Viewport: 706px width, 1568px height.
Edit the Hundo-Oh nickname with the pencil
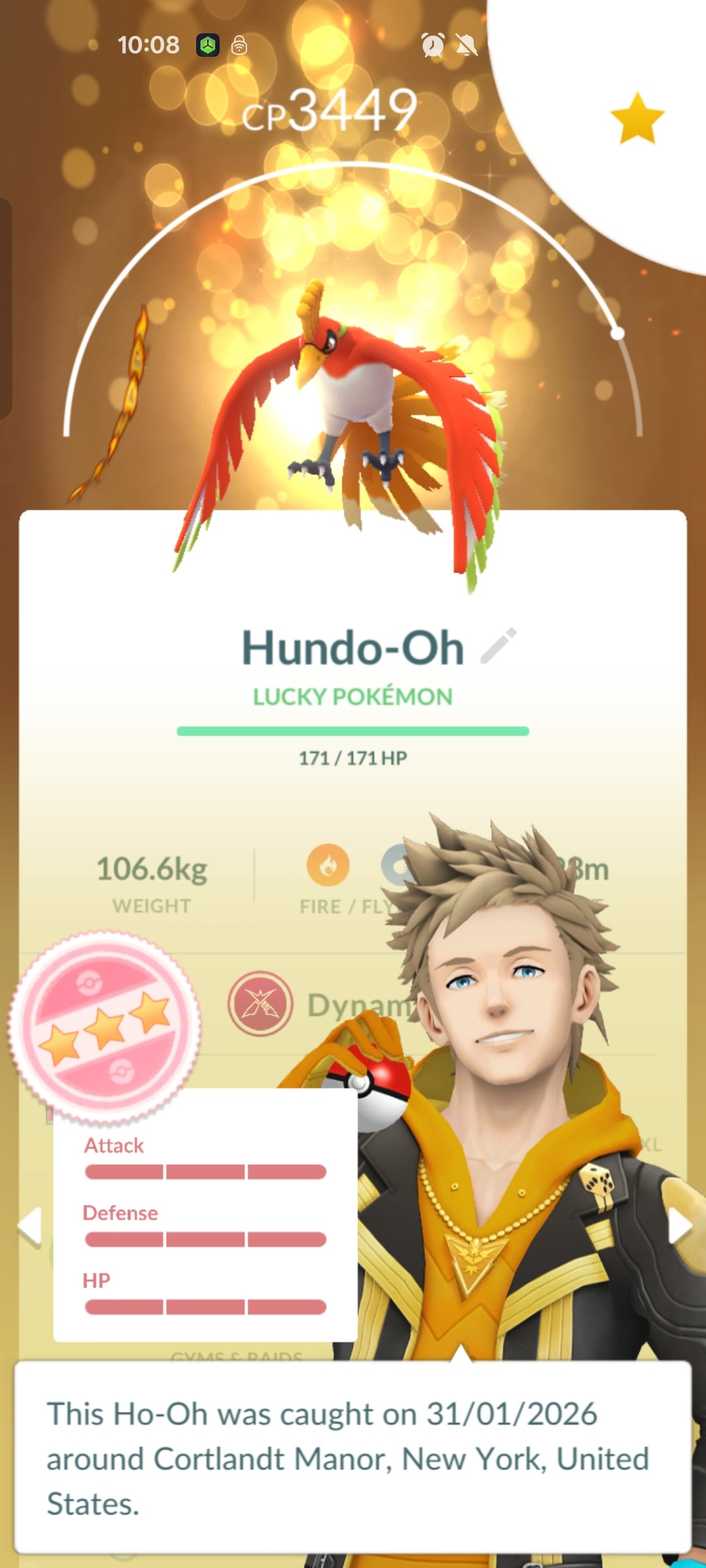tap(499, 646)
